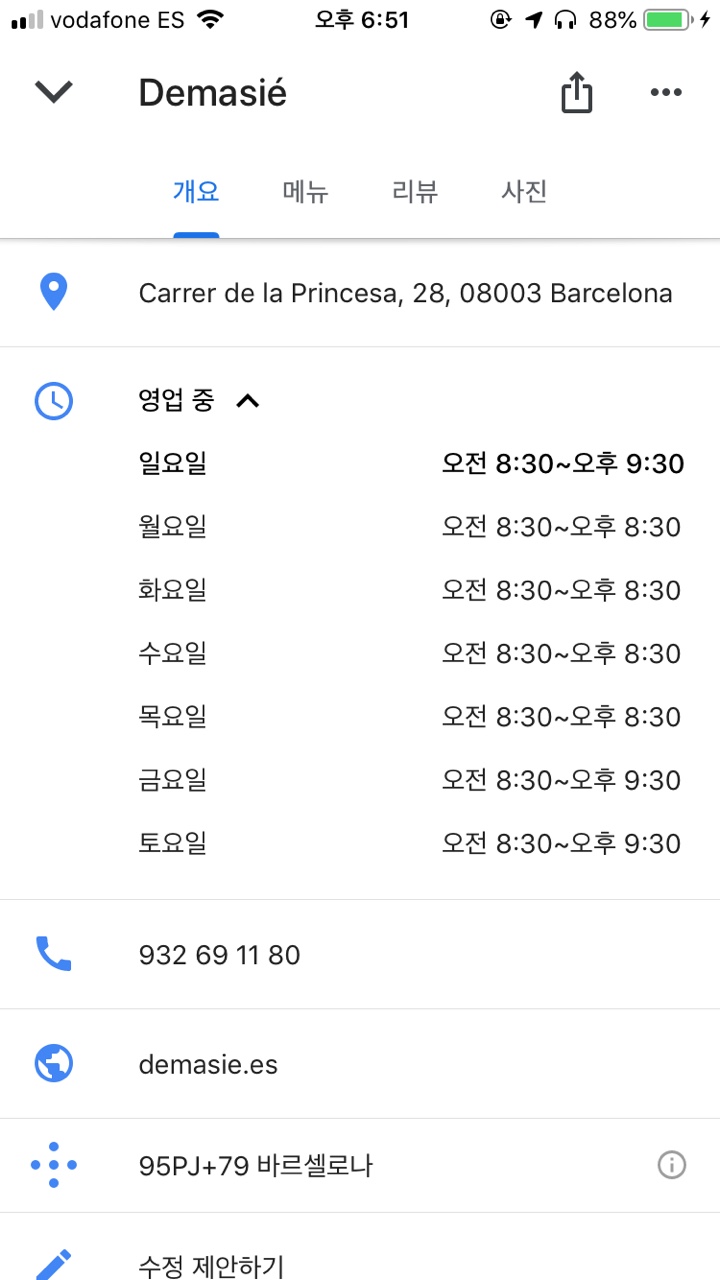This screenshot has height=1280, width=720.
Task: Open the three-dot overflow menu
Action: 666,93
